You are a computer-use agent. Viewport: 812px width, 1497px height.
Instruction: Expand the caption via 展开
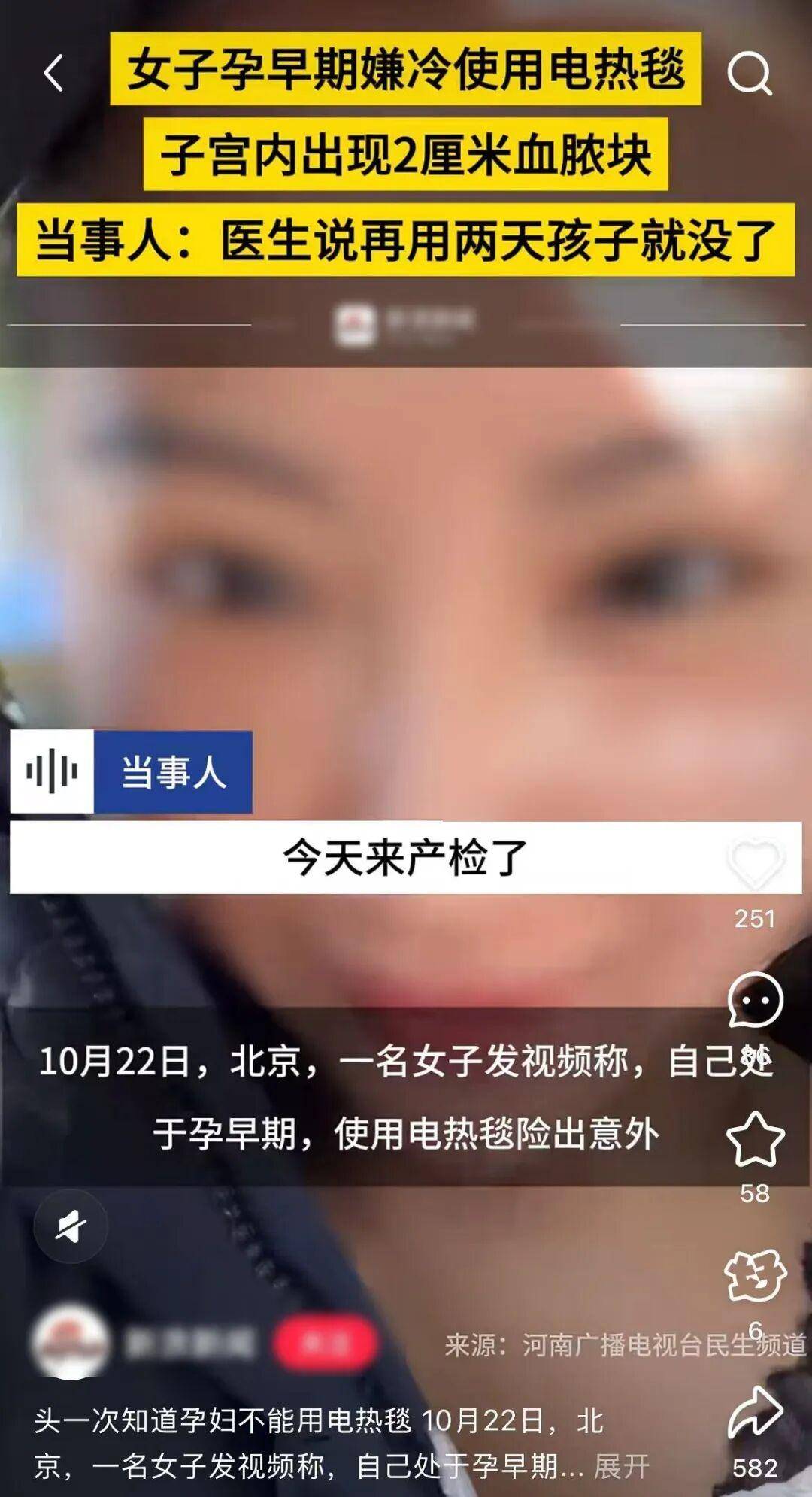(621, 1465)
